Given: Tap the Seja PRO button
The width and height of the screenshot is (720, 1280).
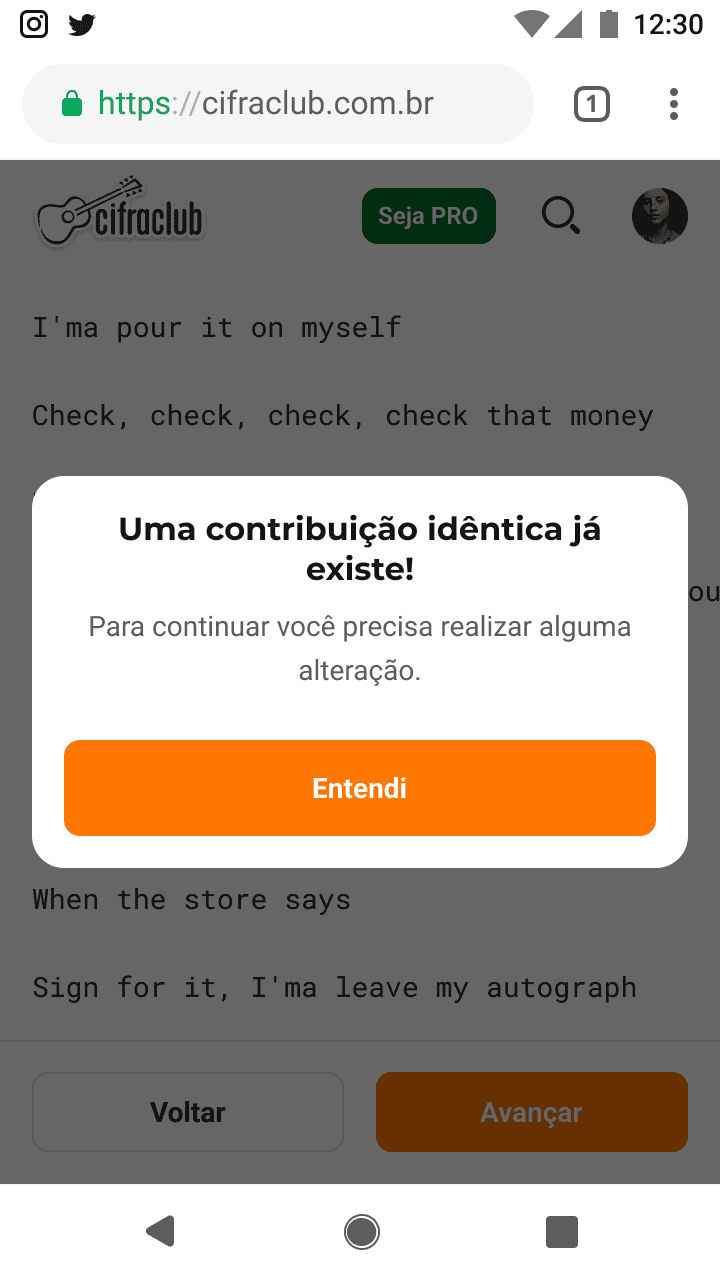Looking at the screenshot, I should click(428, 216).
